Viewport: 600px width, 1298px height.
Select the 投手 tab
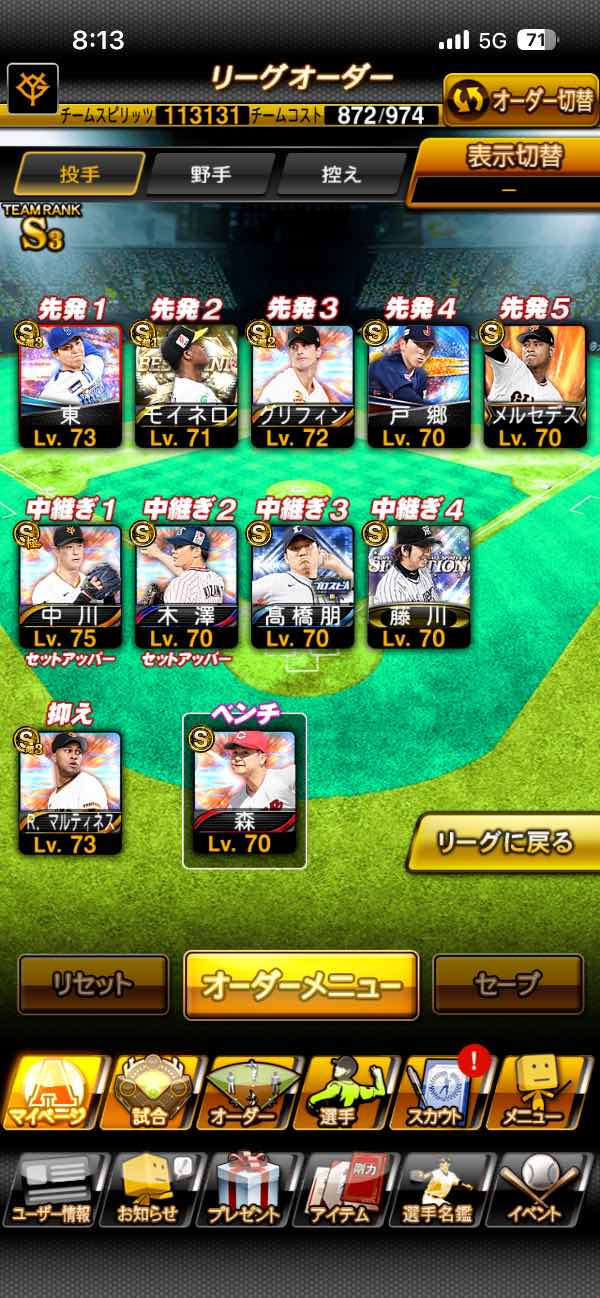tap(80, 174)
